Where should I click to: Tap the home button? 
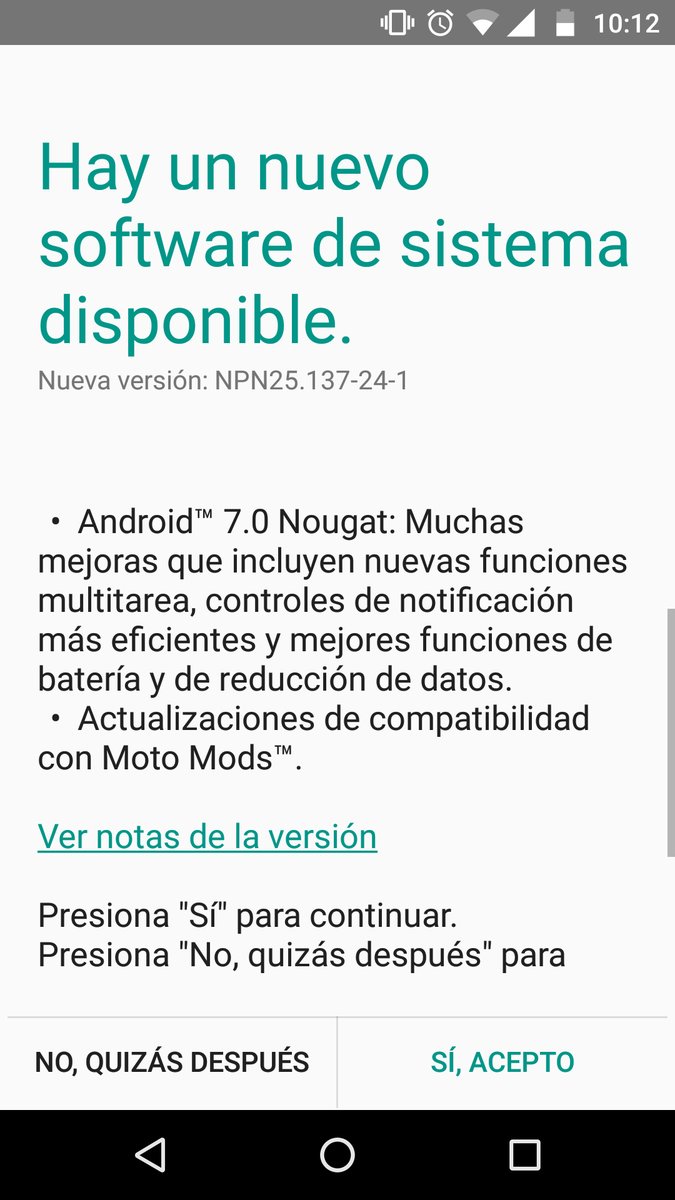tap(337, 1155)
